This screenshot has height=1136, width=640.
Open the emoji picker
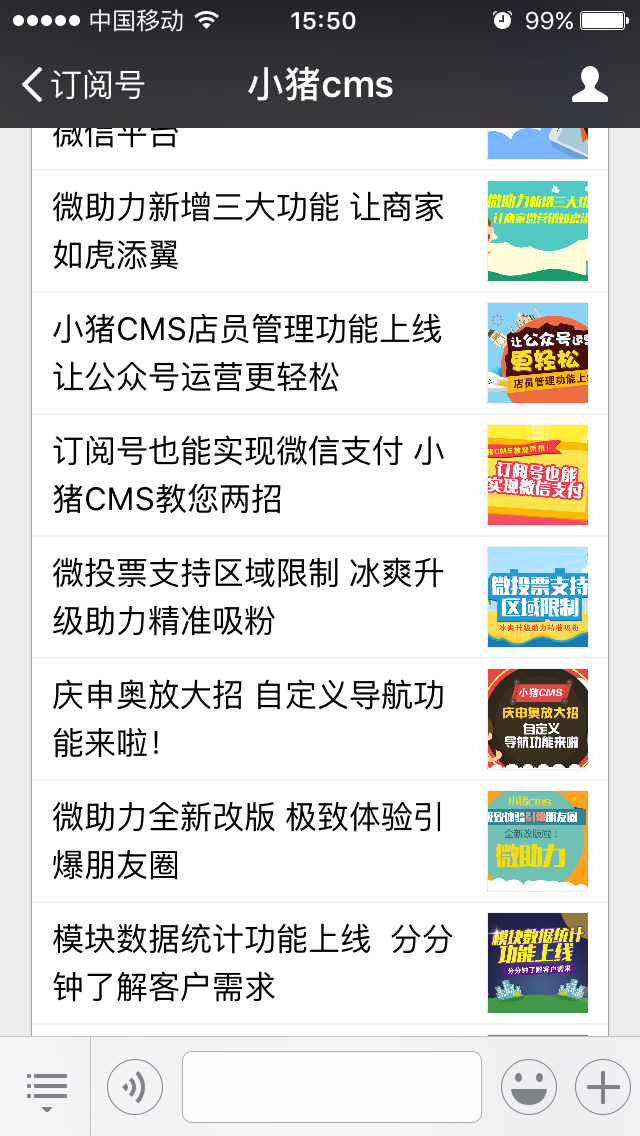528,1087
